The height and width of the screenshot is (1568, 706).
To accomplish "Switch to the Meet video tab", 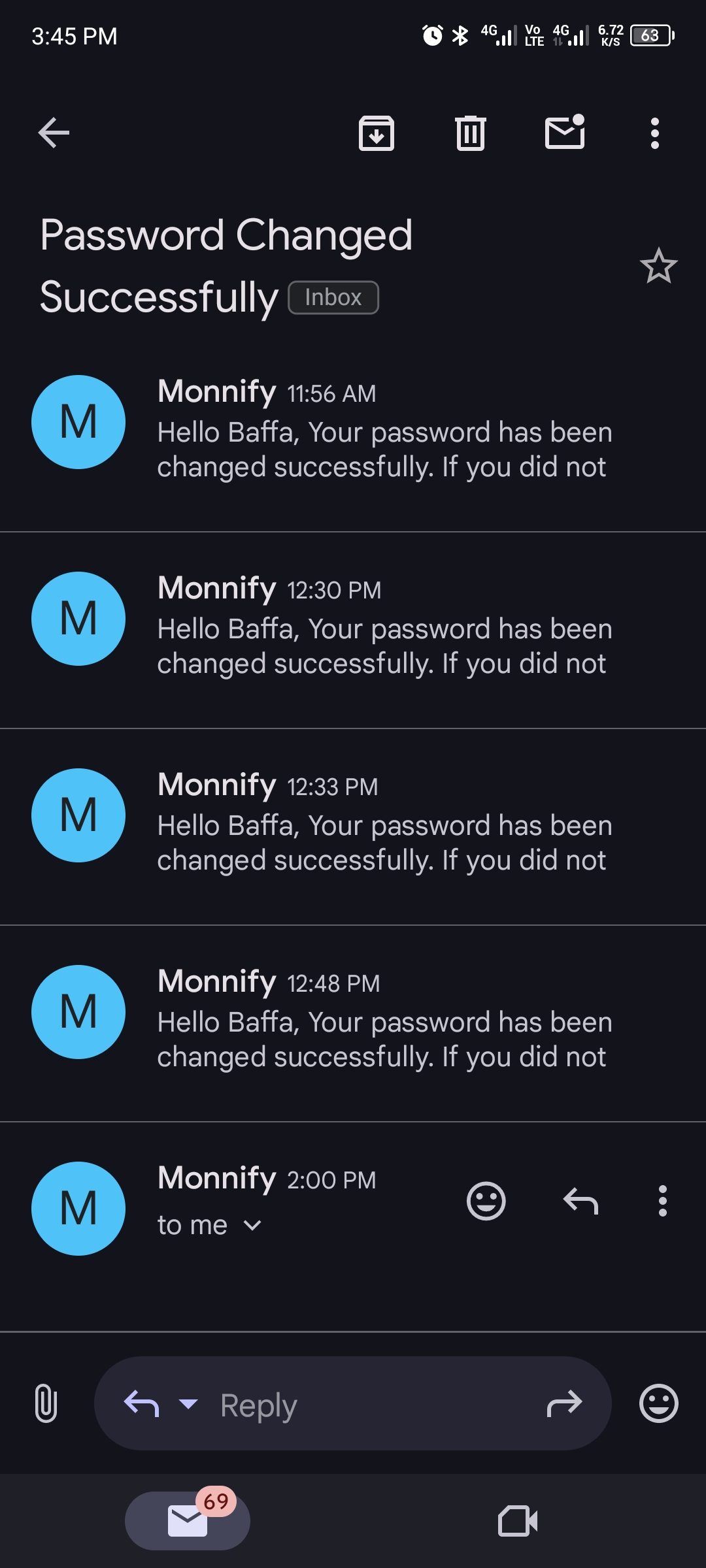I will click(x=518, y=1521).
